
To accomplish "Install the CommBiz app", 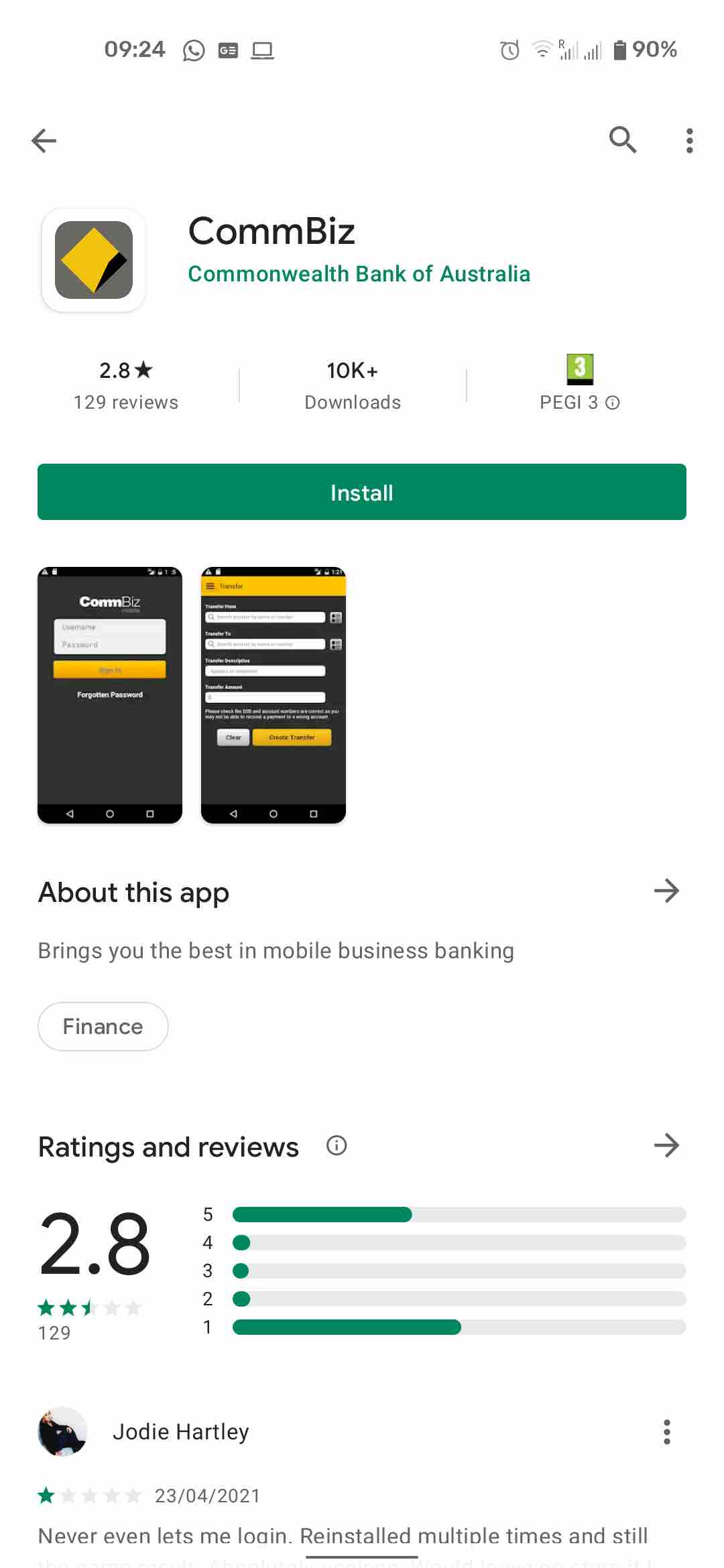I will 362,492.
